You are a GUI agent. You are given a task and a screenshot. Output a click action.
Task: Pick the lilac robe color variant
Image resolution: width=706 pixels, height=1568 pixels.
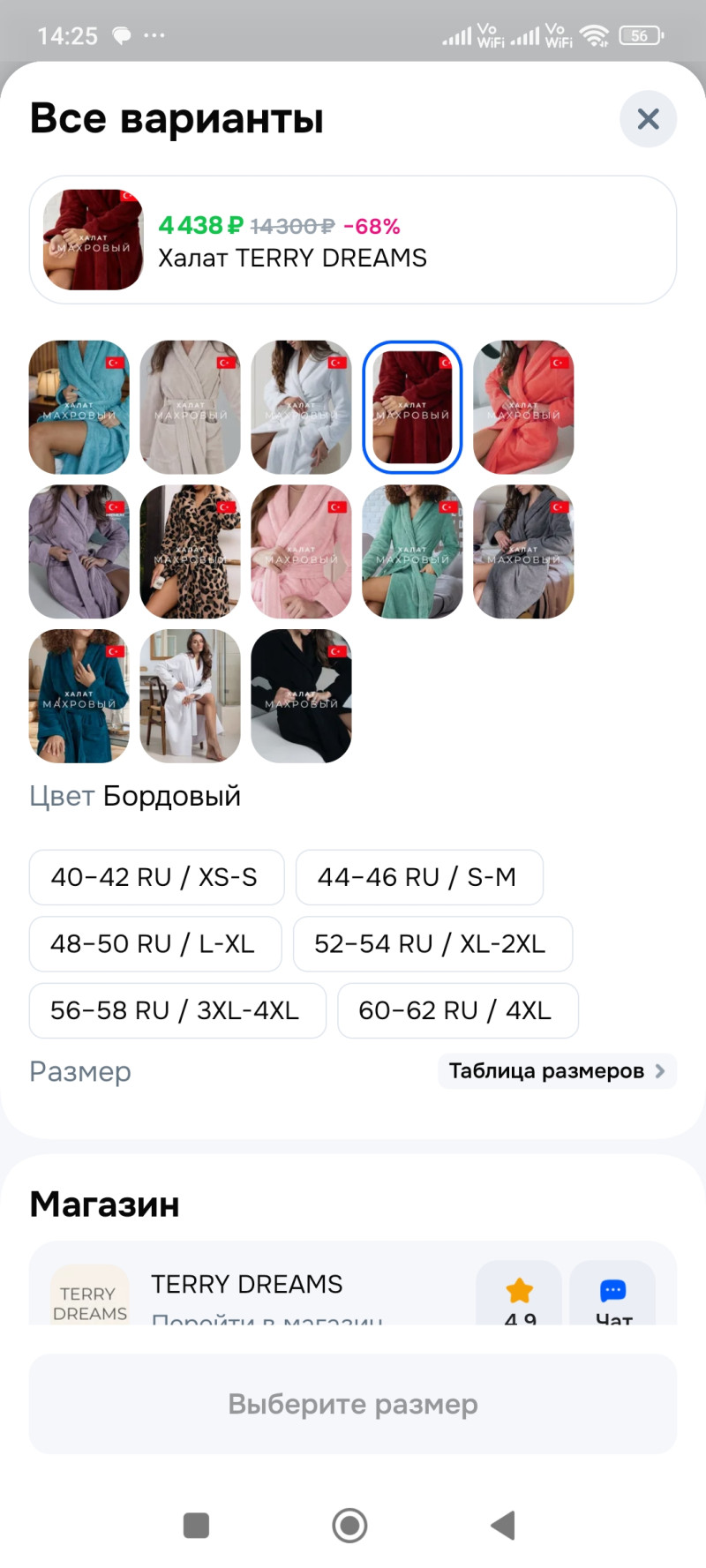79,551
